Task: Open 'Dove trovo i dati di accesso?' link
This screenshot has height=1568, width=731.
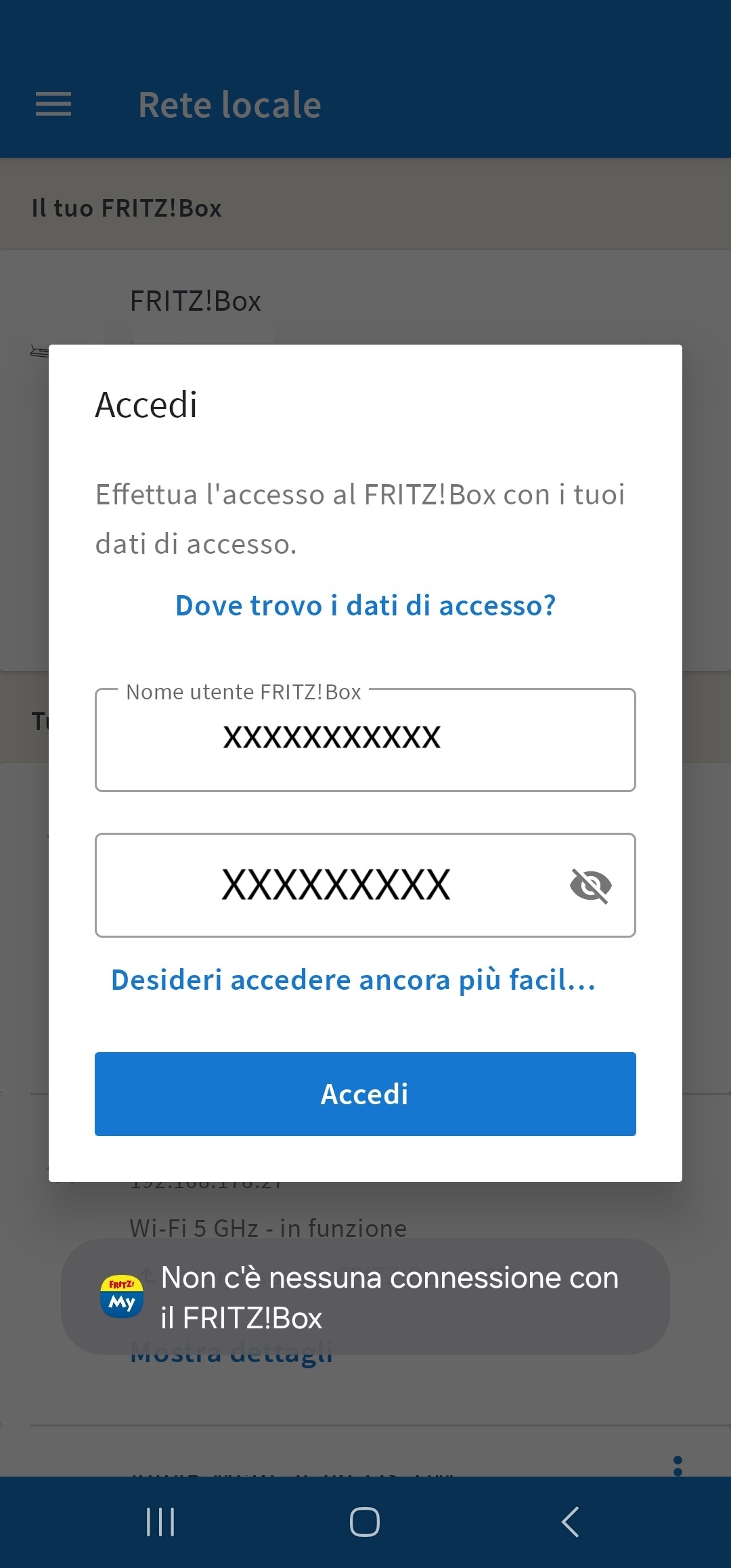Action: 365,605
